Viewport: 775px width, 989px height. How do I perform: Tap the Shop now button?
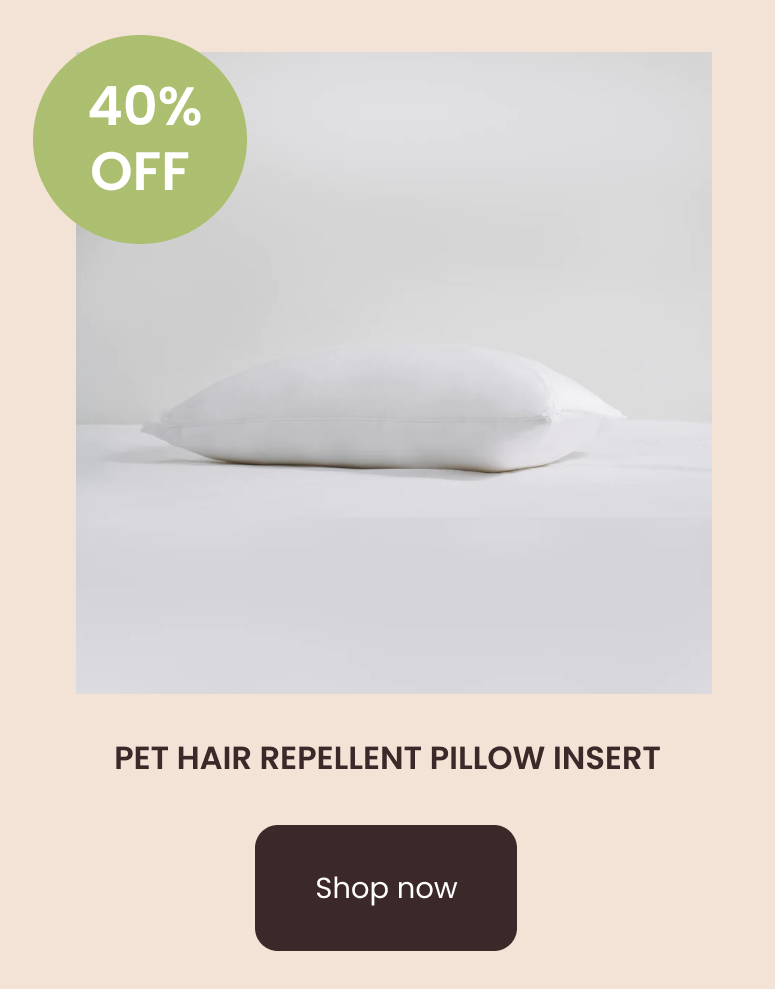pos(386,887)
